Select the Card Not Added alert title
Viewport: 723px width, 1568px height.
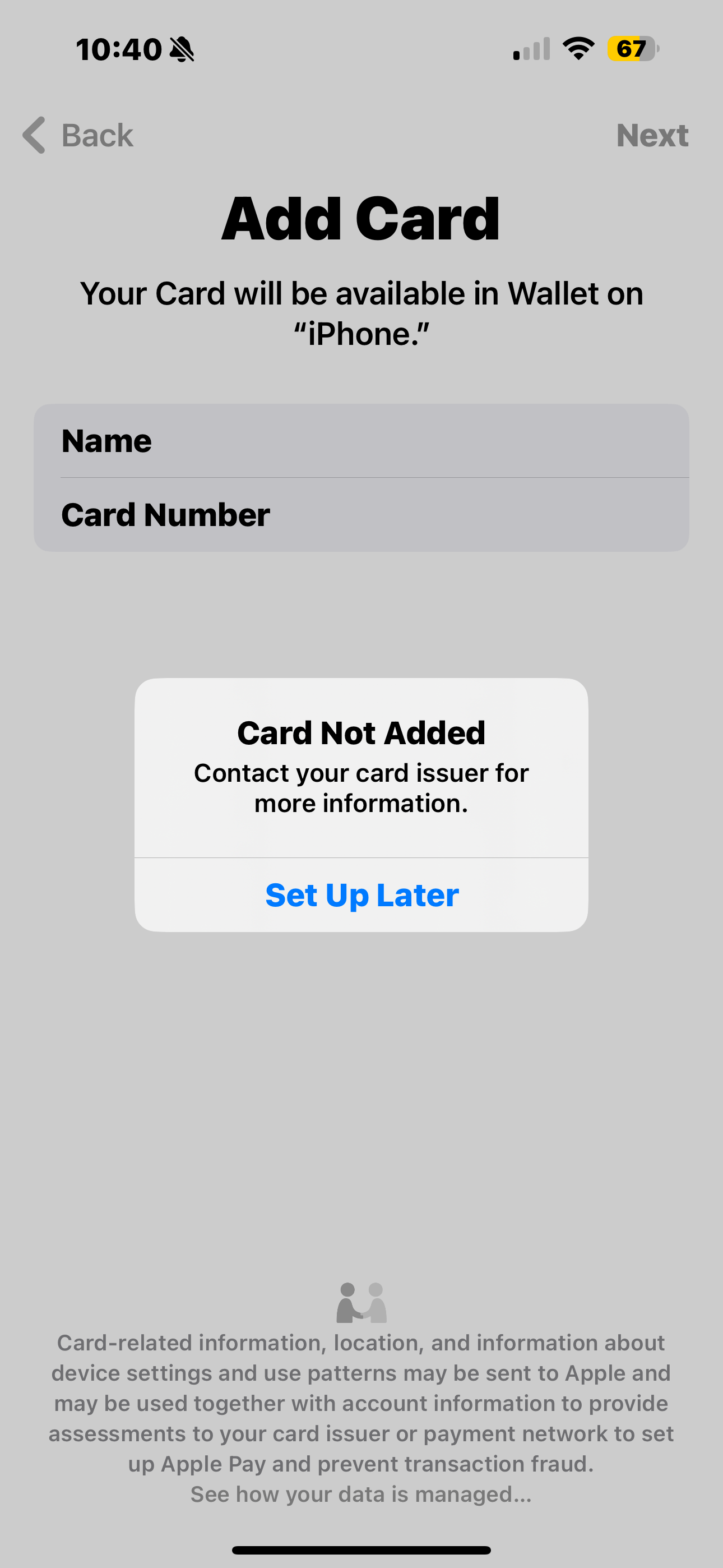pyautogui.click(x=360, y=732)
